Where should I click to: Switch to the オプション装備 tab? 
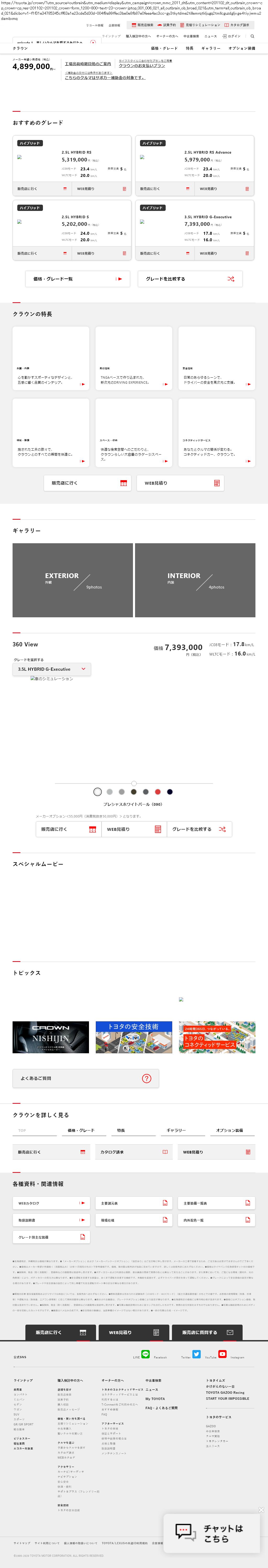pos(241,48)
